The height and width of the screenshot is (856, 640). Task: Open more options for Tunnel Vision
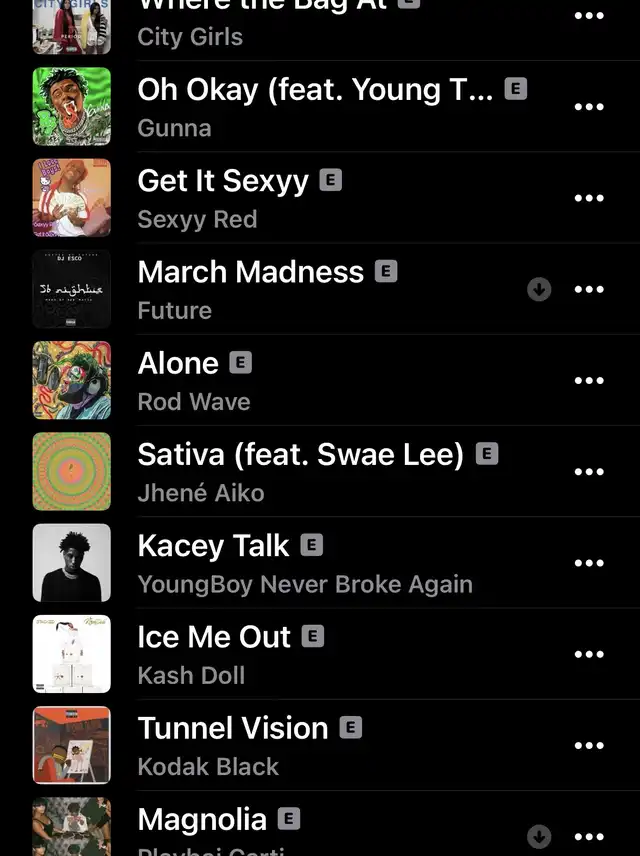[589, 746]
